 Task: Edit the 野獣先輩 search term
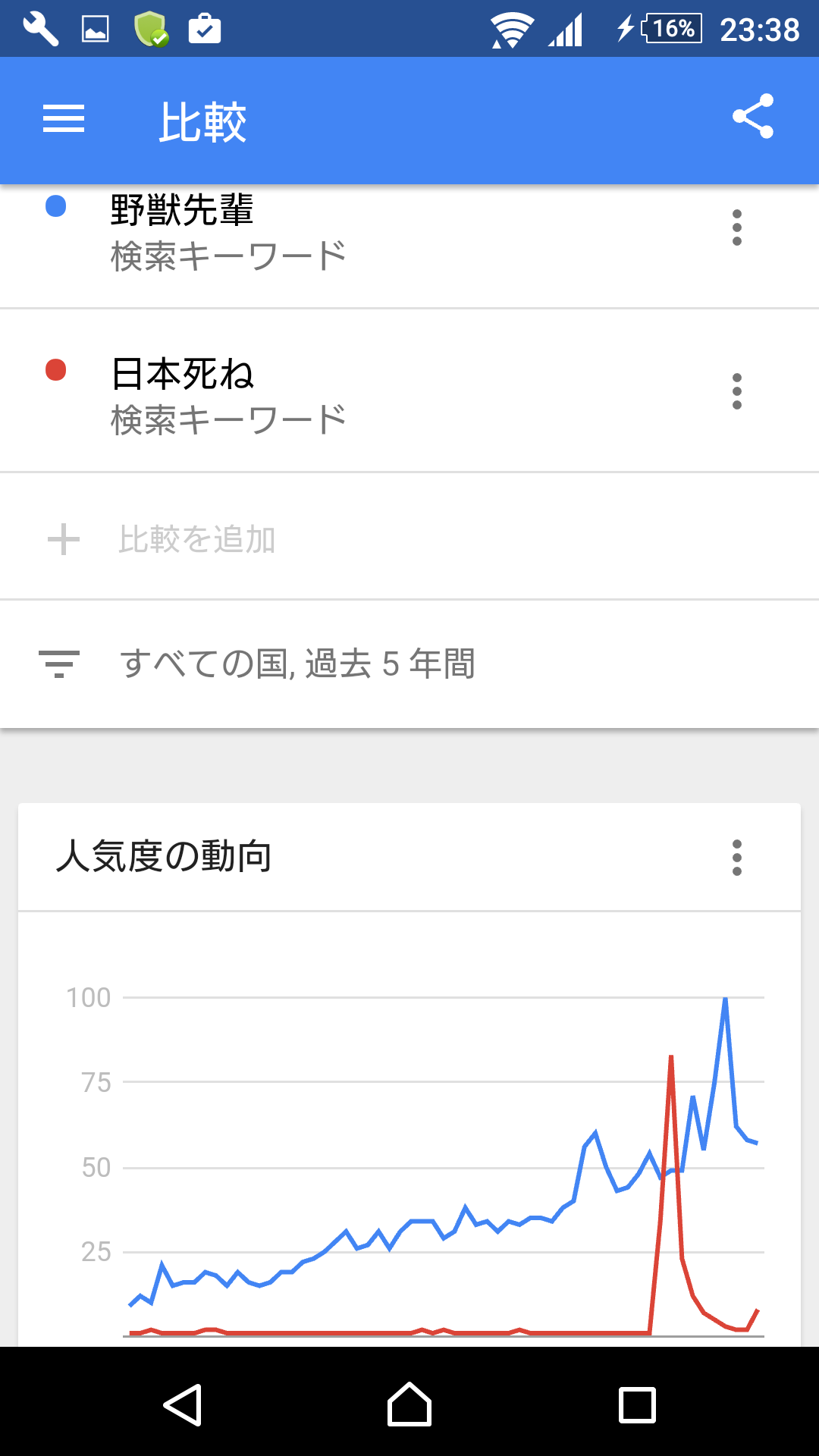pos(227,231)
